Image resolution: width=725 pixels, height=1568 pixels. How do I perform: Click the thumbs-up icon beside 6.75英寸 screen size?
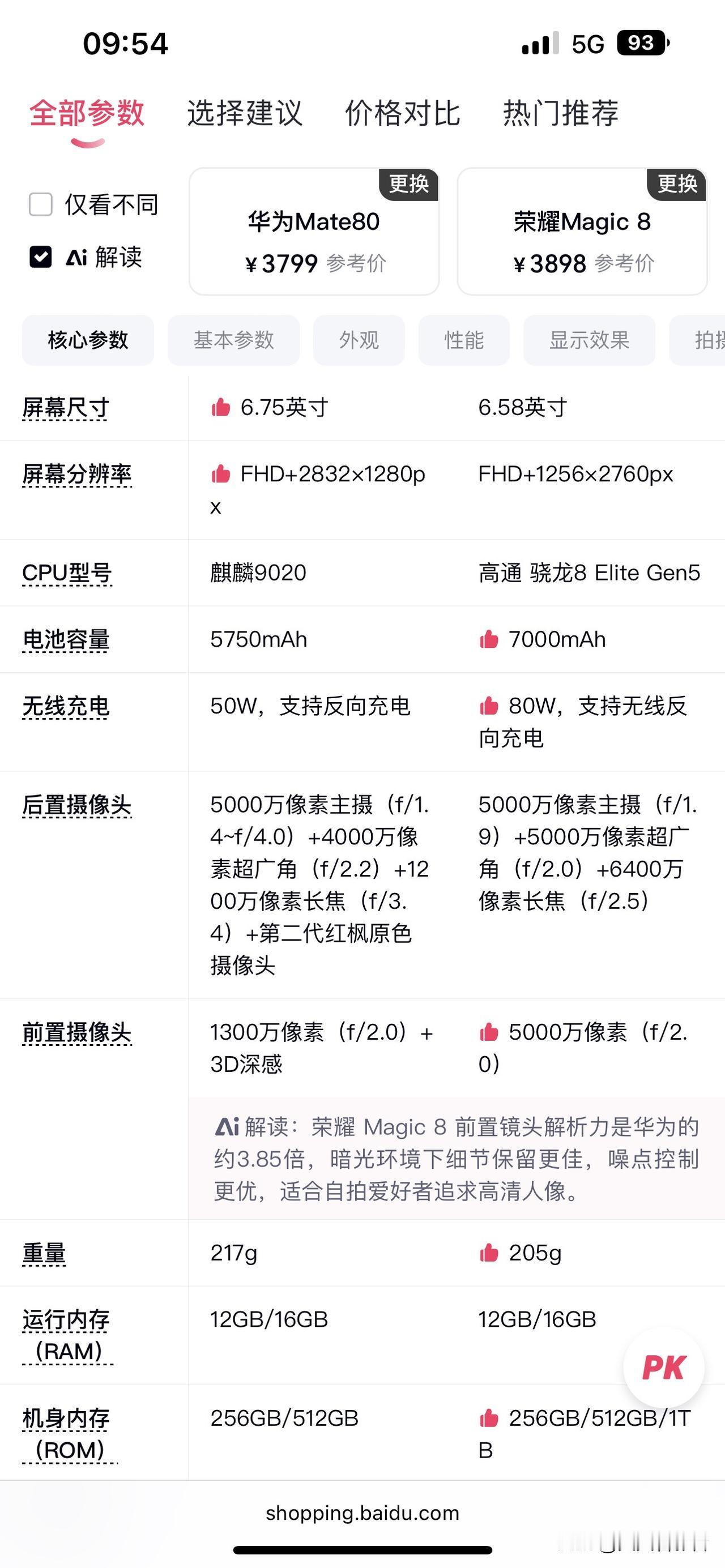pos(221,408)
